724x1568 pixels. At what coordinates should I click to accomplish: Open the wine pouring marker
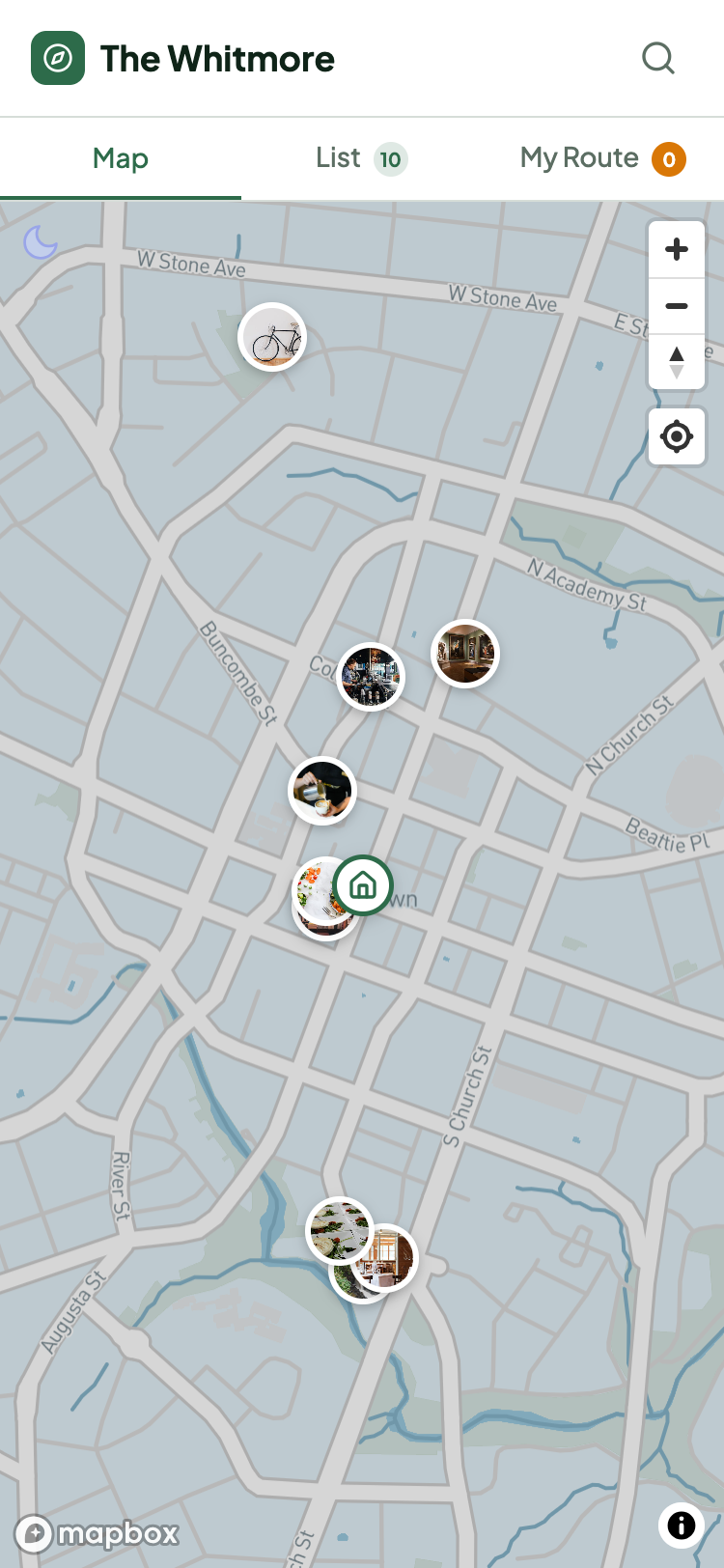click(322, 790)
